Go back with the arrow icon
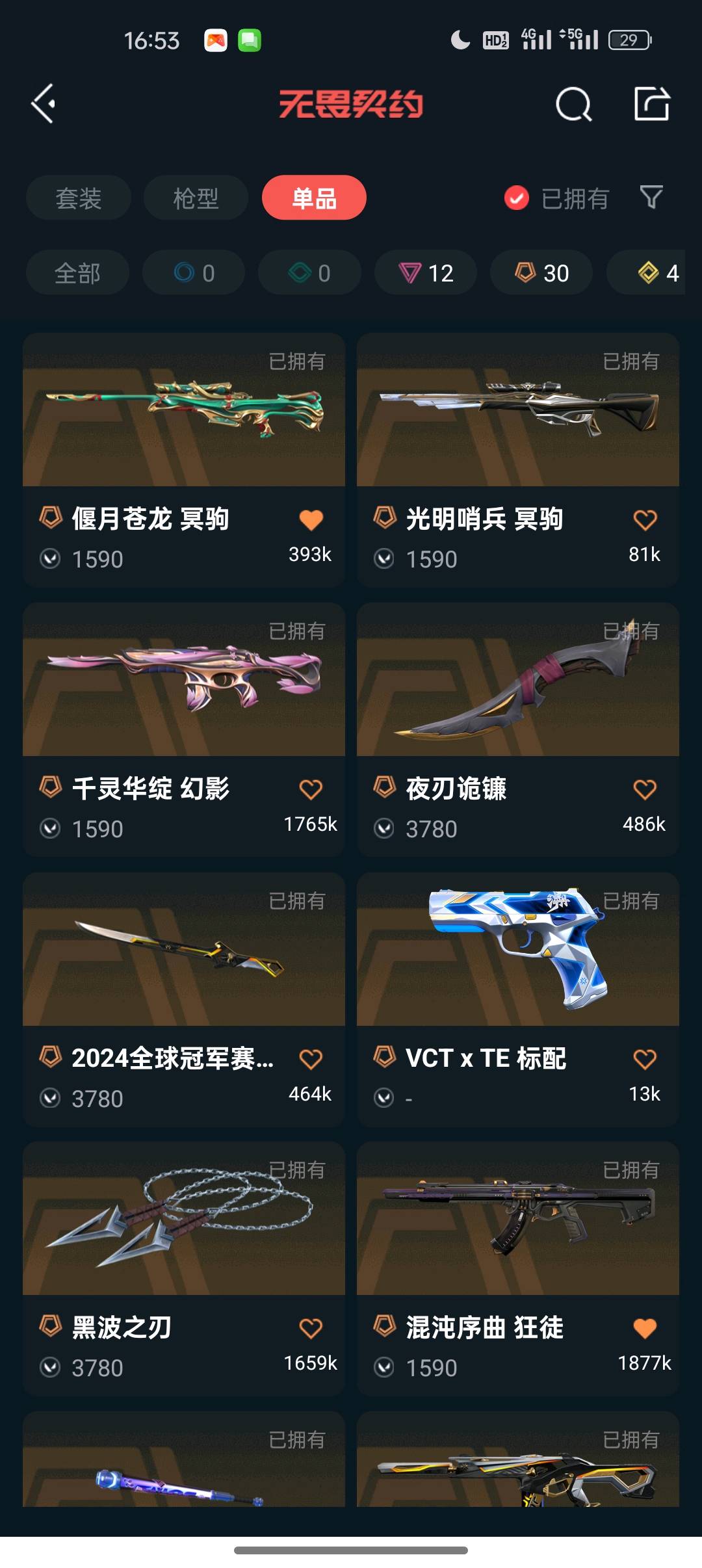Image resolution: width=702 pixels, height=1568 pixels. (x=44, y=104)
